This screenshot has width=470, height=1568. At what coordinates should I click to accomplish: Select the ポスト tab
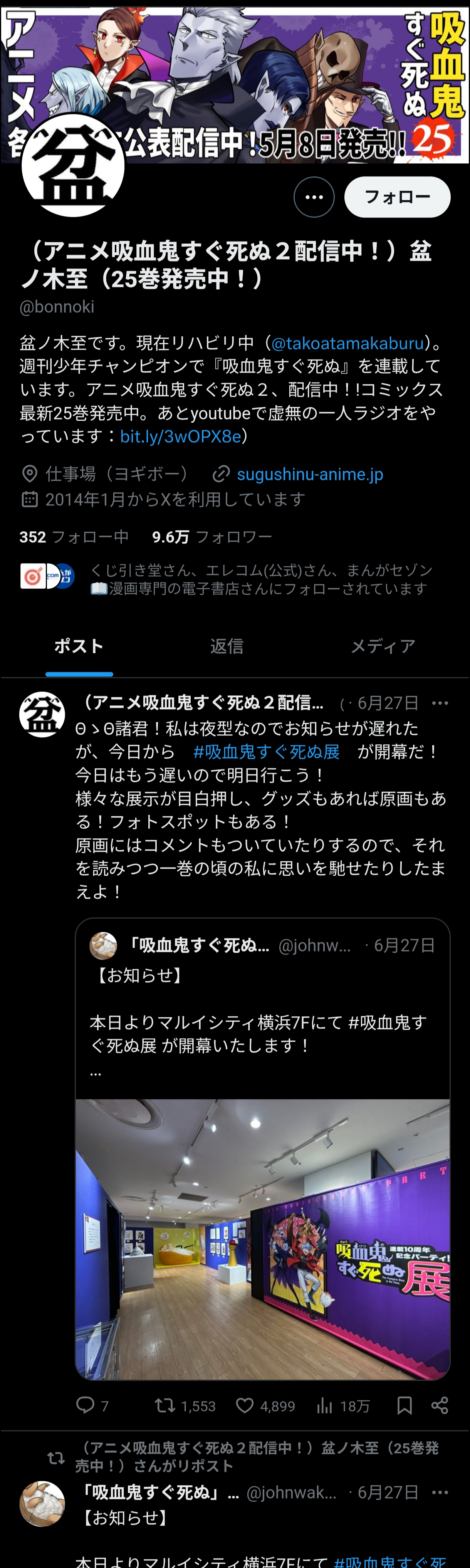[79, 646]
